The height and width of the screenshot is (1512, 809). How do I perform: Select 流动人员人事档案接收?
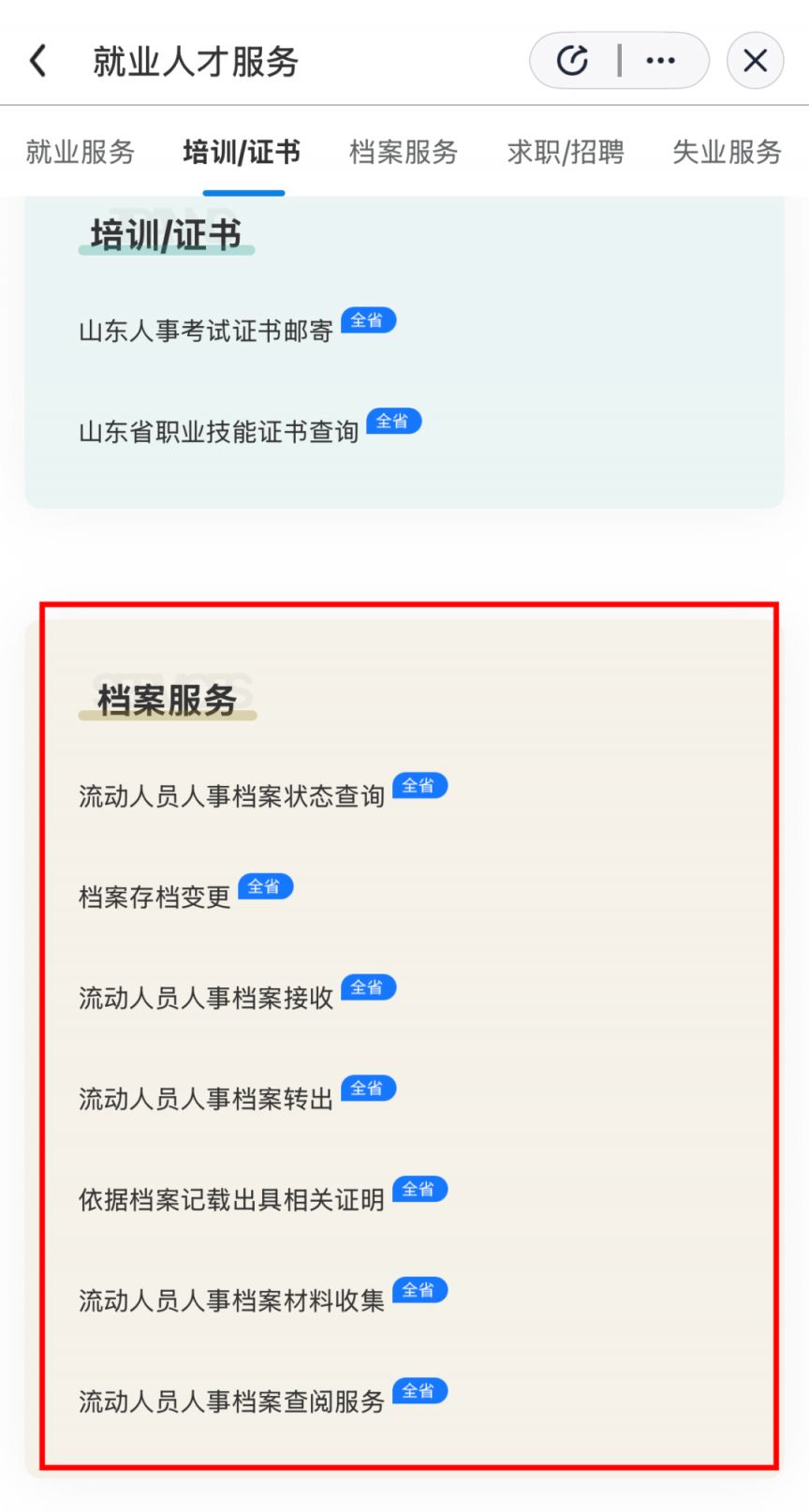click(206, 999)
